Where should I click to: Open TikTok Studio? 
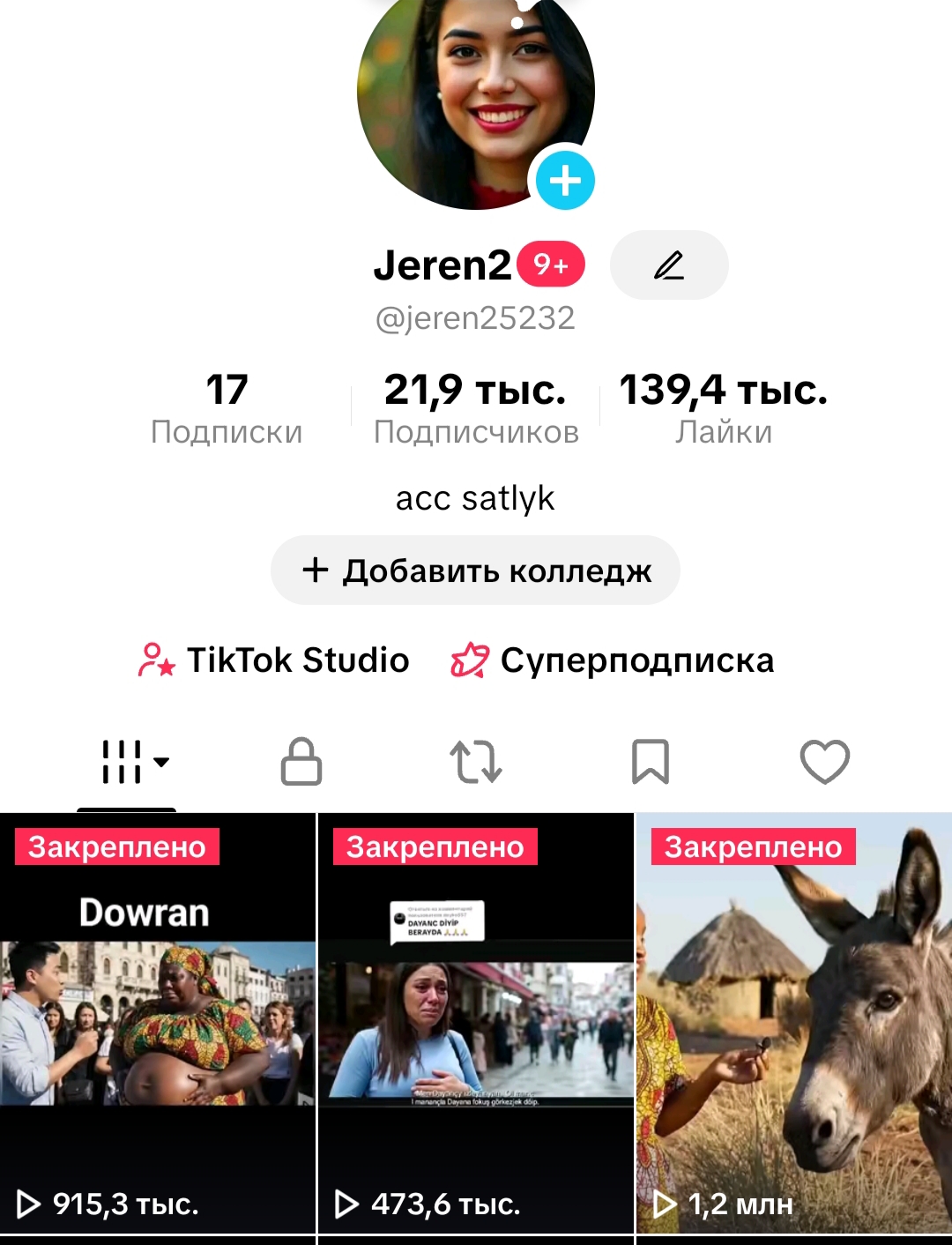[x=274, y=660]
